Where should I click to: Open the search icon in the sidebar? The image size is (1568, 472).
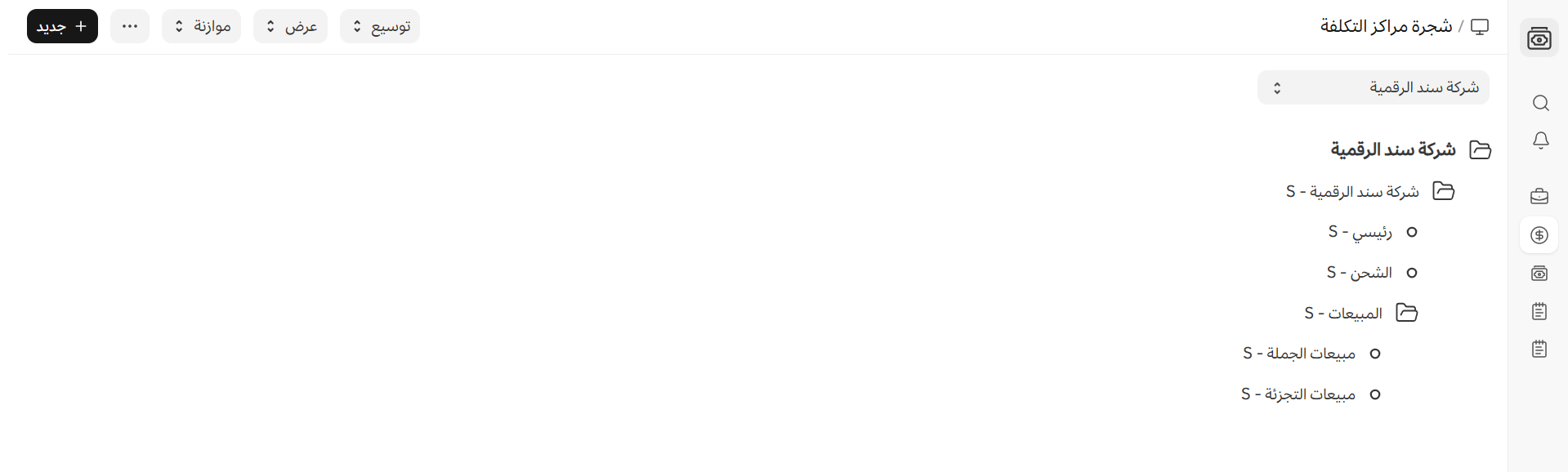[1540, 103]
